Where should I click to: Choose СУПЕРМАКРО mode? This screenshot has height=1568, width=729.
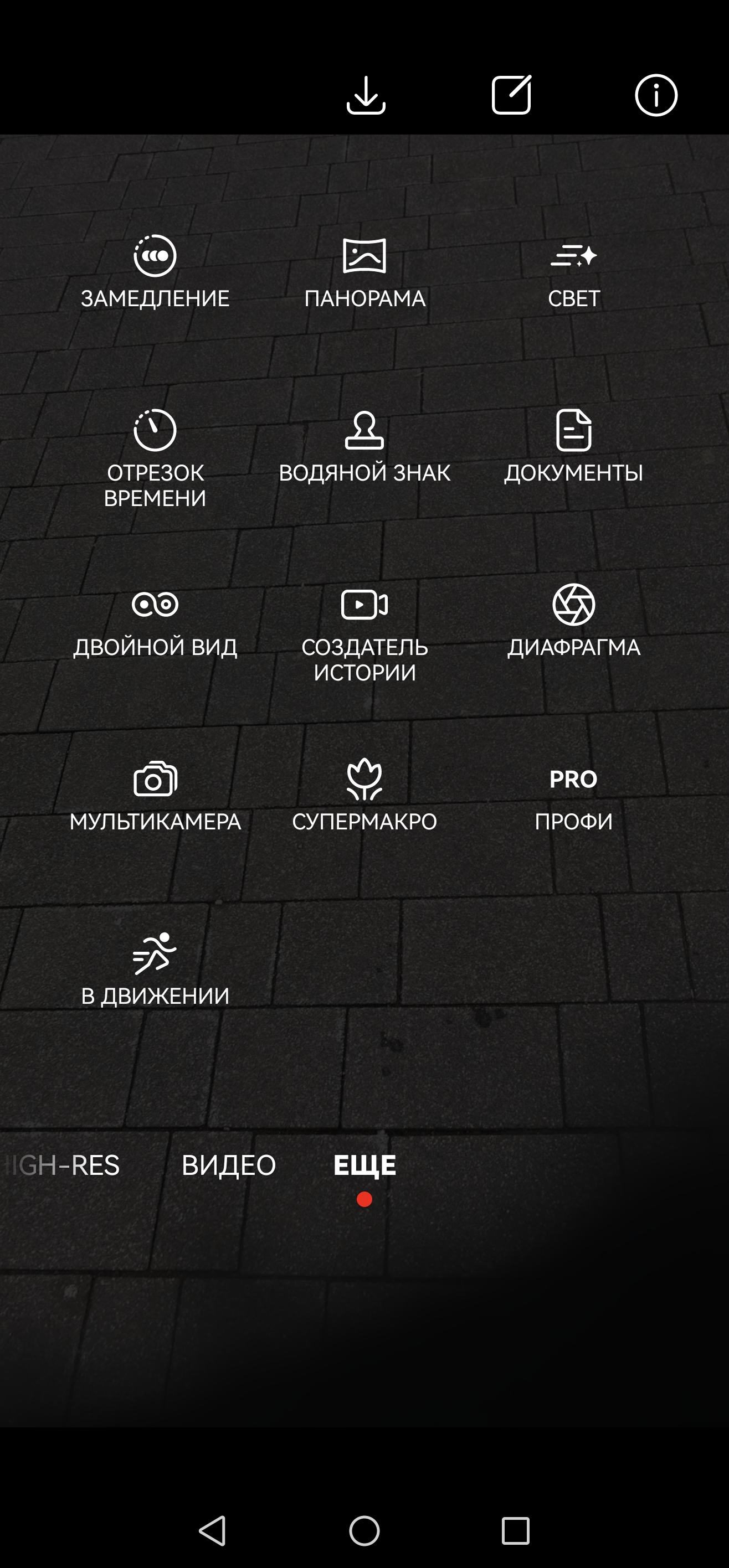364,796
